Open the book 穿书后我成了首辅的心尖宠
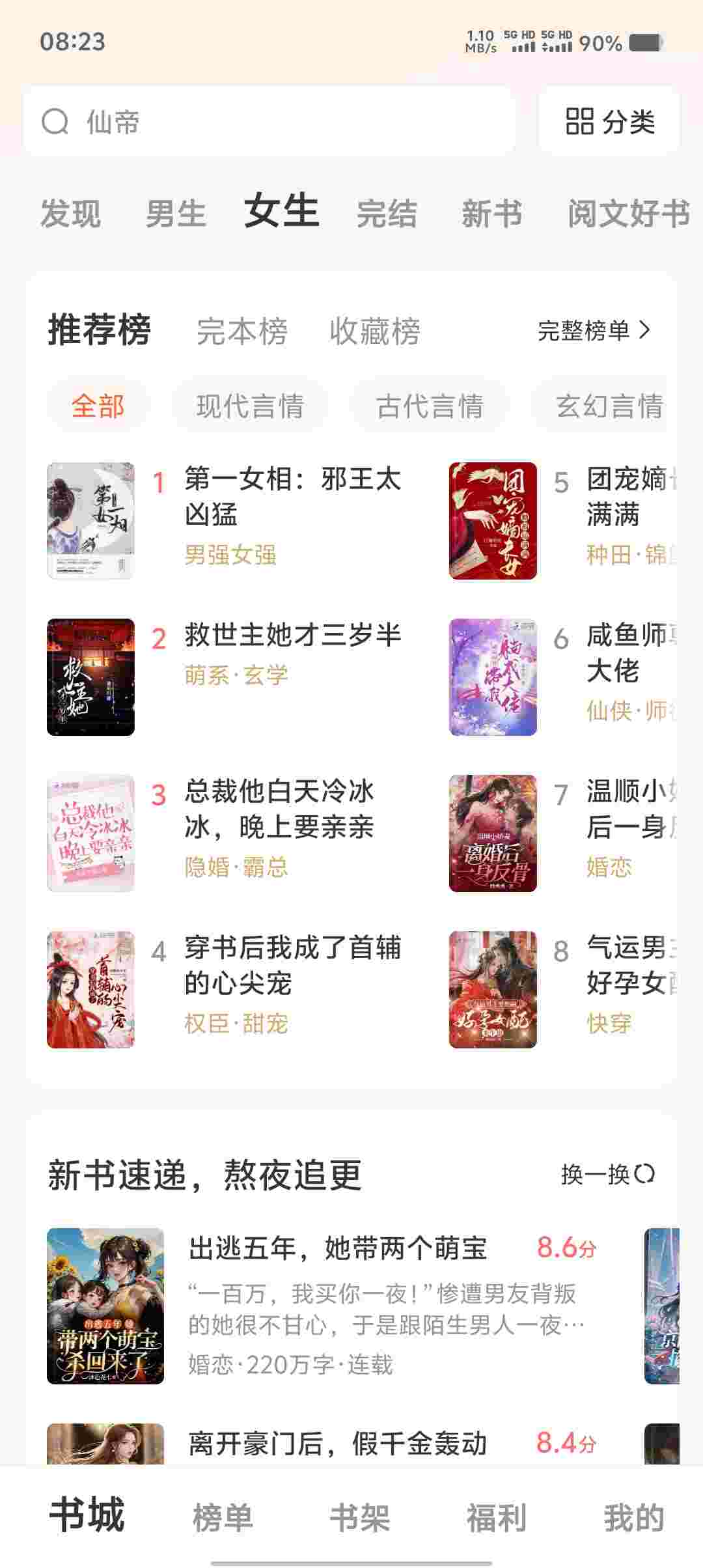The width and height of the screenshot is (703, 1568). pos(292,965)
